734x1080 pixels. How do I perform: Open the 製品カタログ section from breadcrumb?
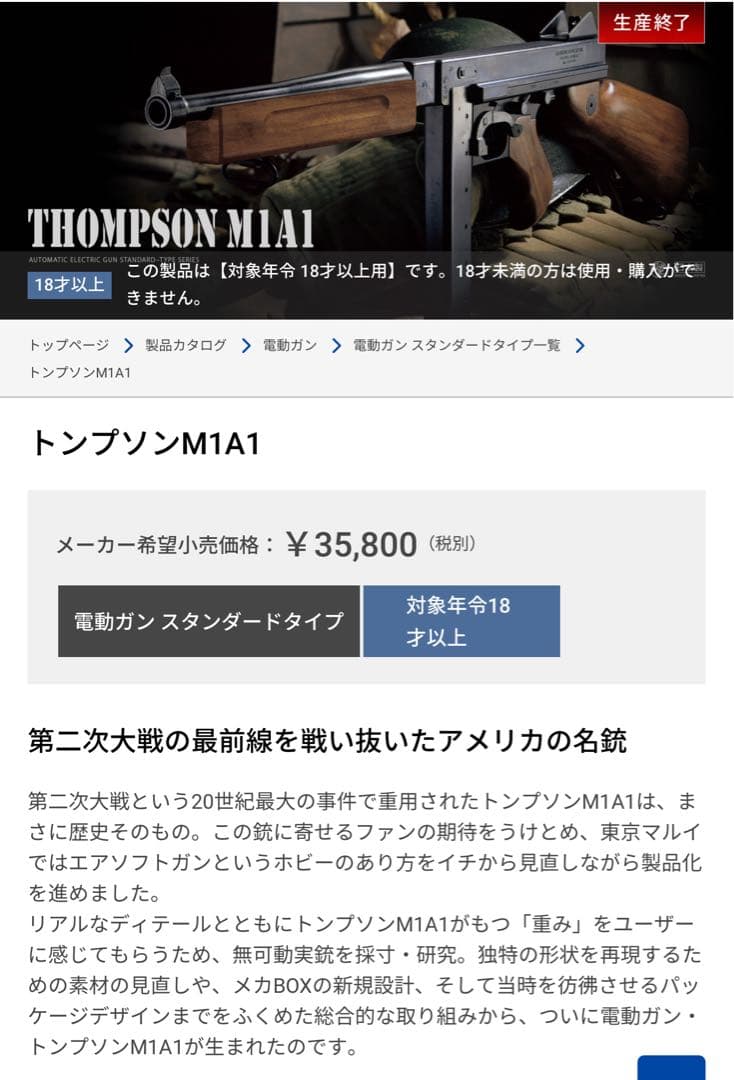tap(185, 343)
